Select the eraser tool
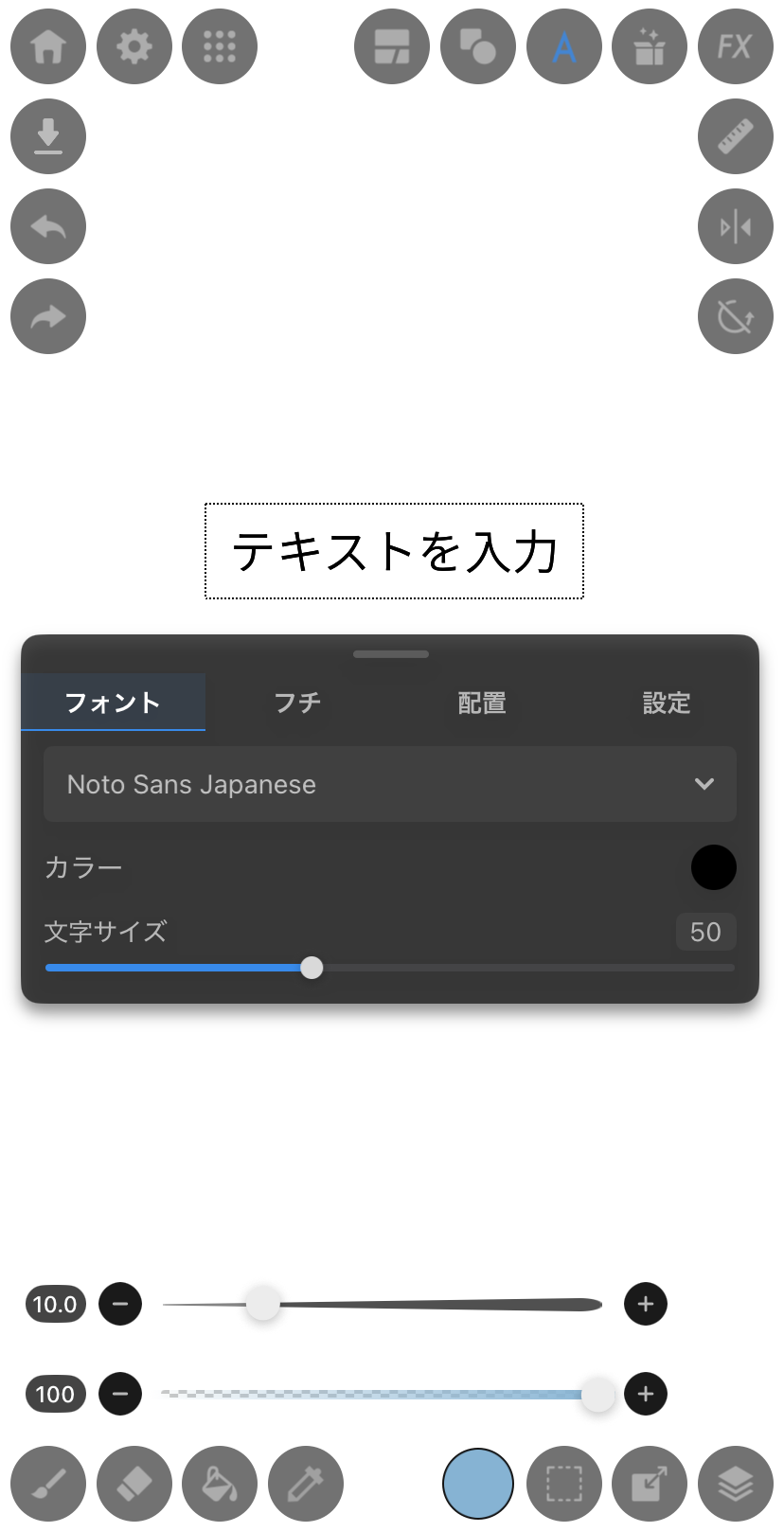Screen dimensions: 784x1532 click(x=134, y=1484)
